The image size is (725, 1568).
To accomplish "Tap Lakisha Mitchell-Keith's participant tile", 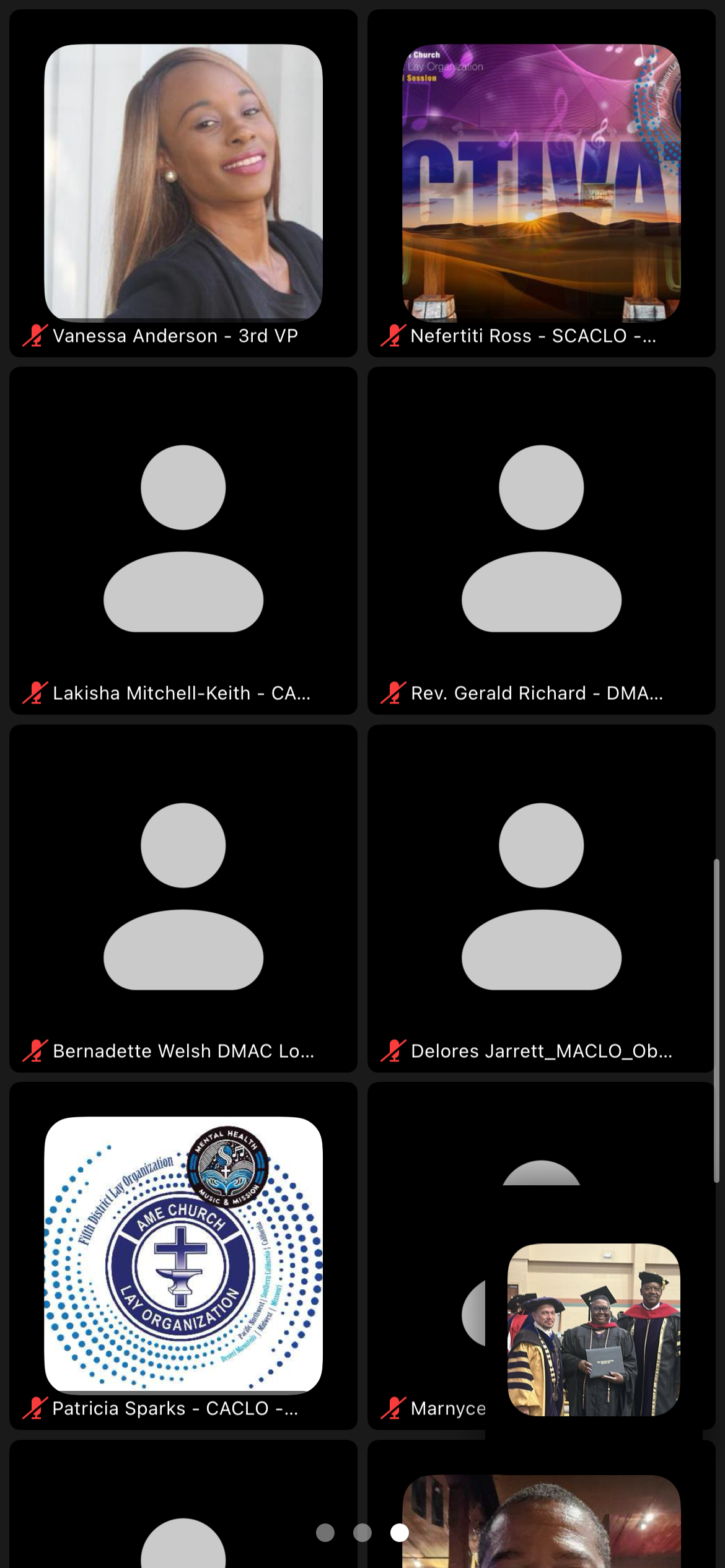I will (x=183, y=541).
